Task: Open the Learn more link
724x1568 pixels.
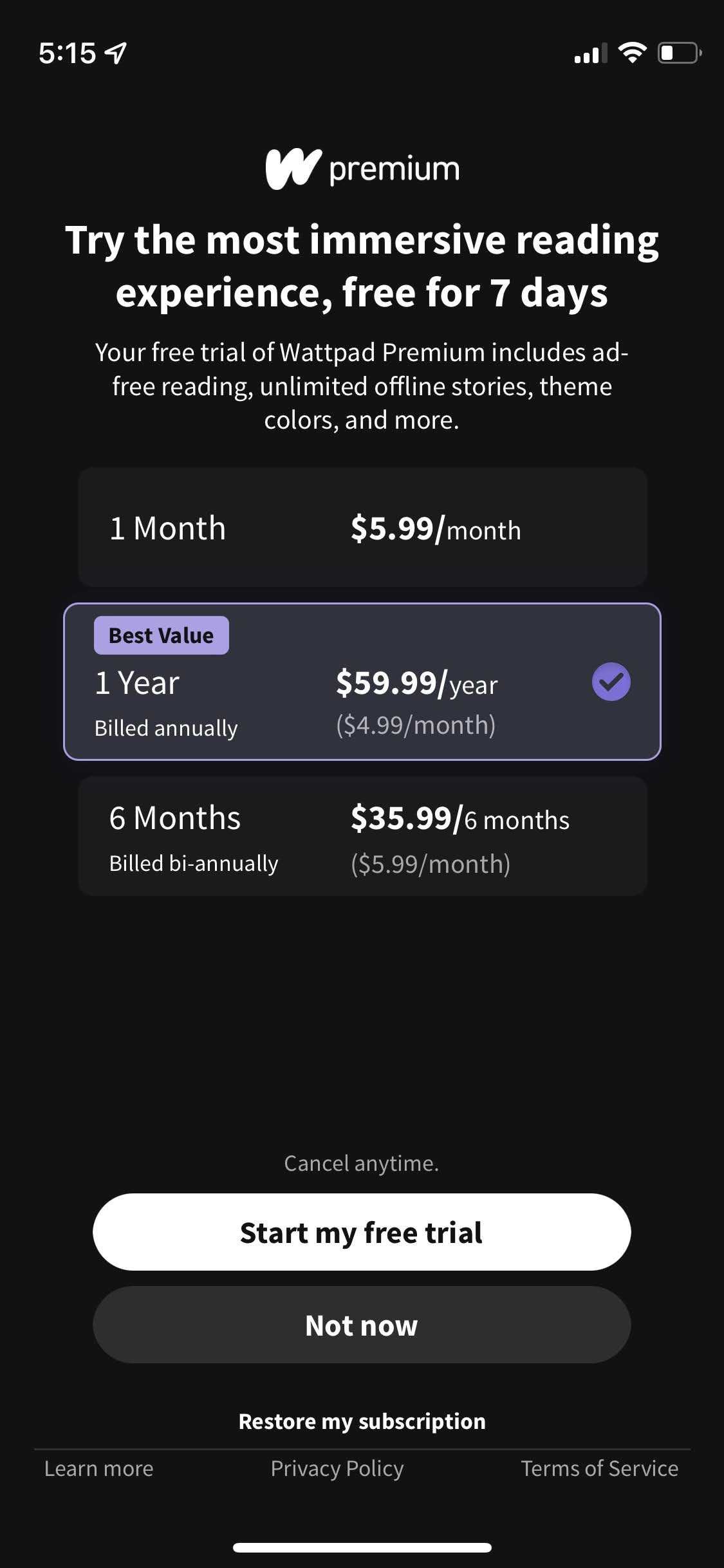Action: 99,1468
